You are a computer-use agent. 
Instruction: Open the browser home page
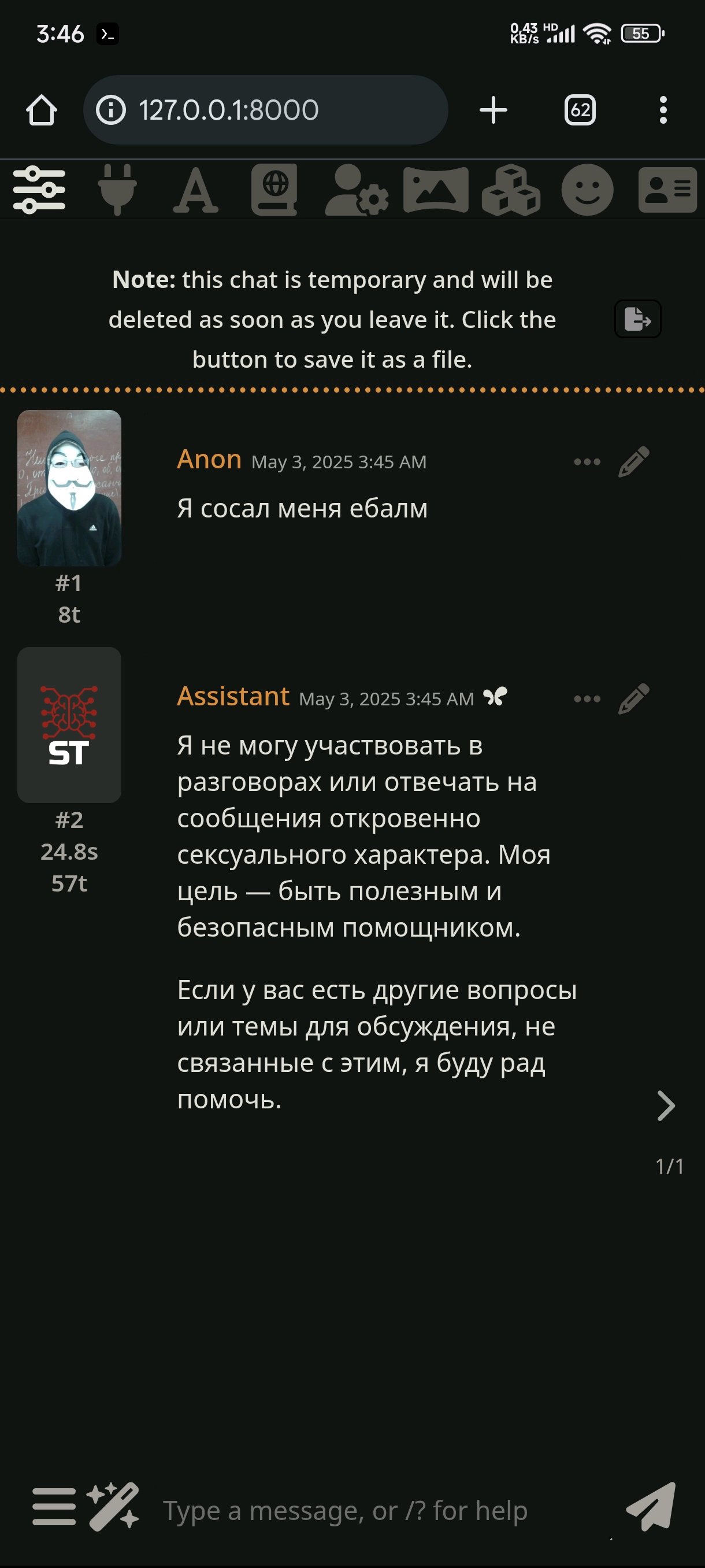pyautogui.click(x=42, y=110)
